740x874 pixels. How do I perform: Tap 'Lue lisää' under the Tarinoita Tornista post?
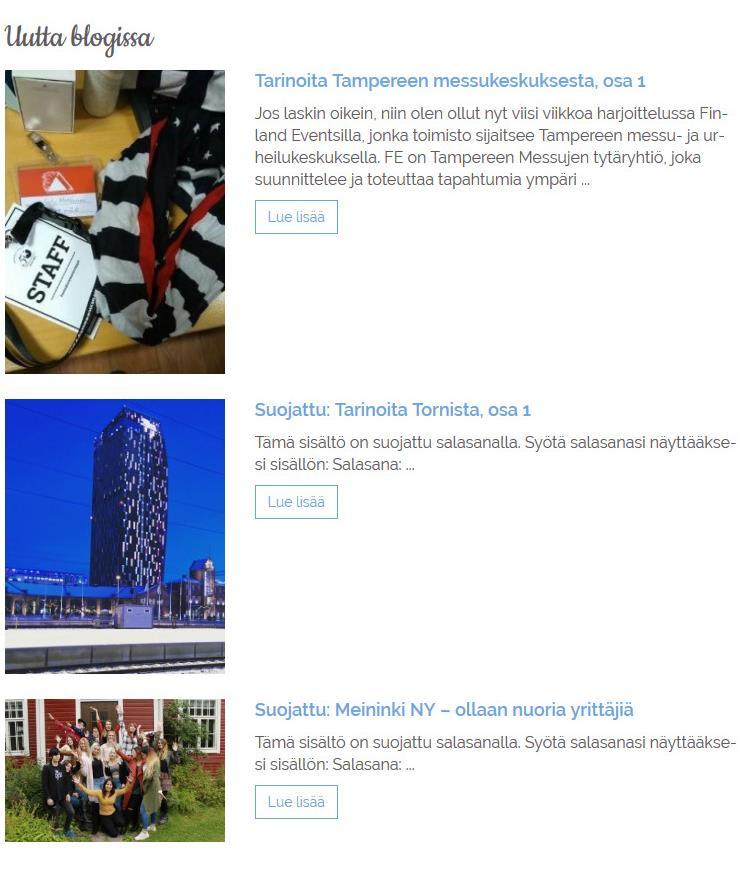[296, 502]
